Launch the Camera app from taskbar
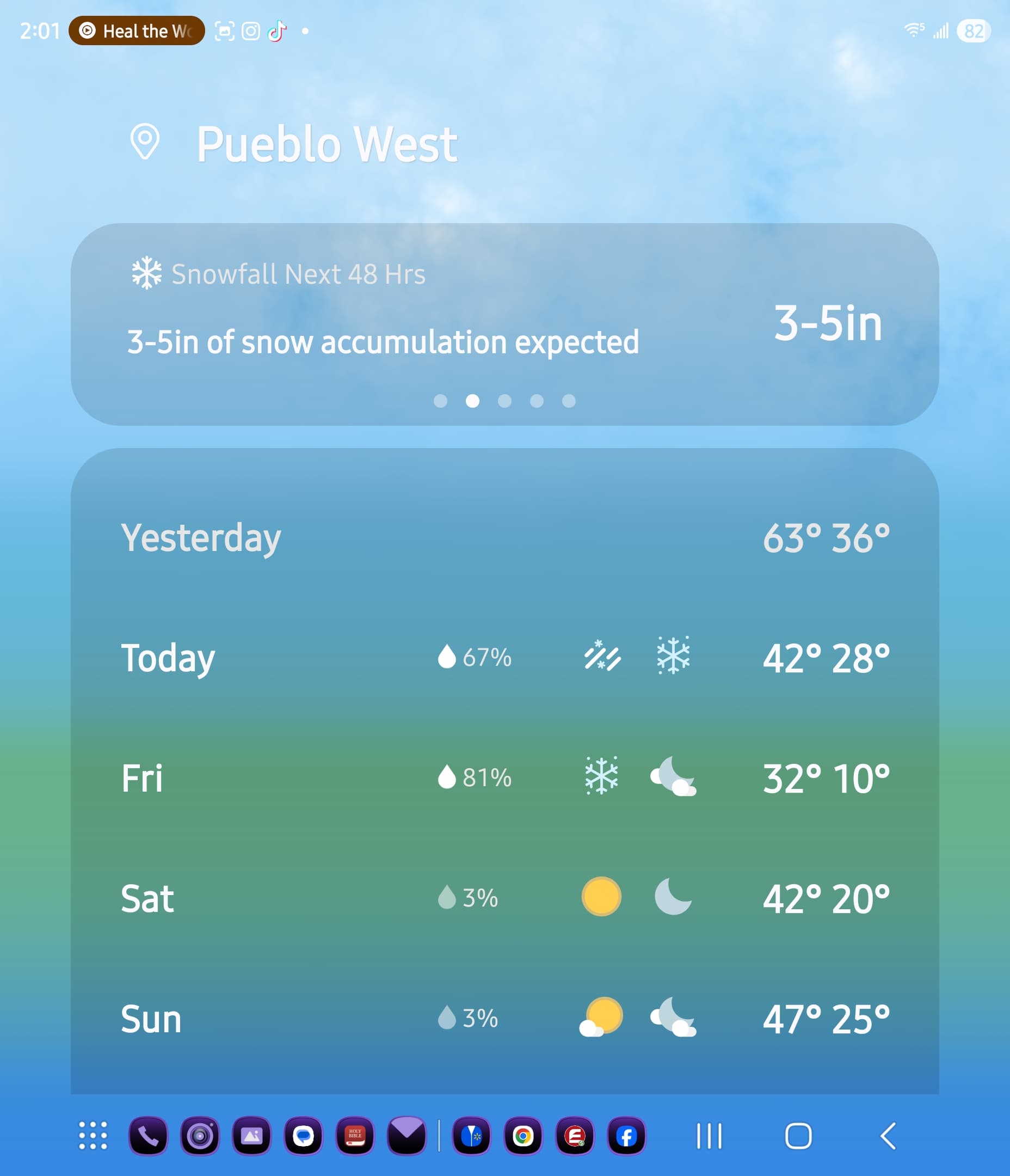Viewport: 1010px width, 1176px height. 200,1136
